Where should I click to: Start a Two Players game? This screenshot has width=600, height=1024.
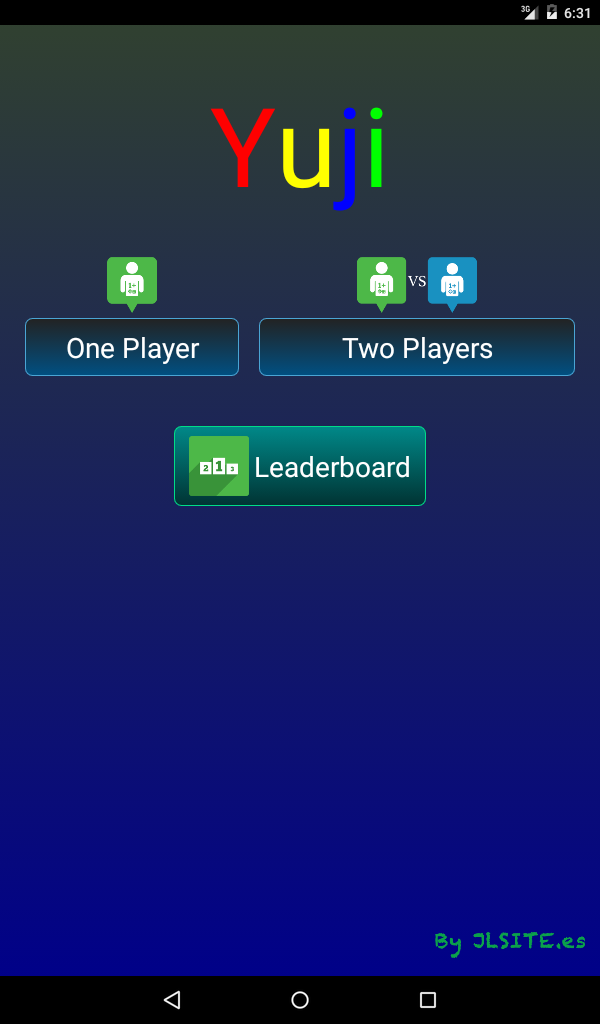[417, 347]
